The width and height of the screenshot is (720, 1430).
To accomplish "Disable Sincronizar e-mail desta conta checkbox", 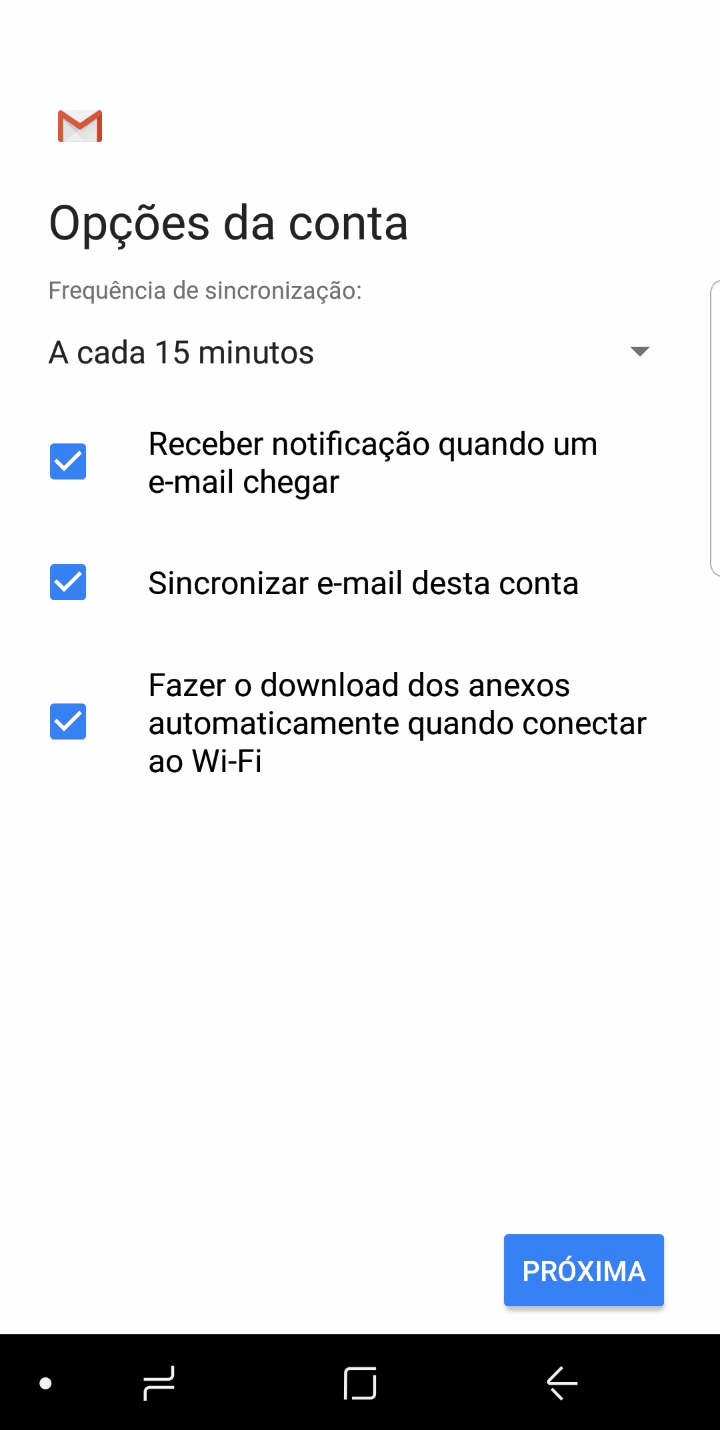I will tap(68, 582).
